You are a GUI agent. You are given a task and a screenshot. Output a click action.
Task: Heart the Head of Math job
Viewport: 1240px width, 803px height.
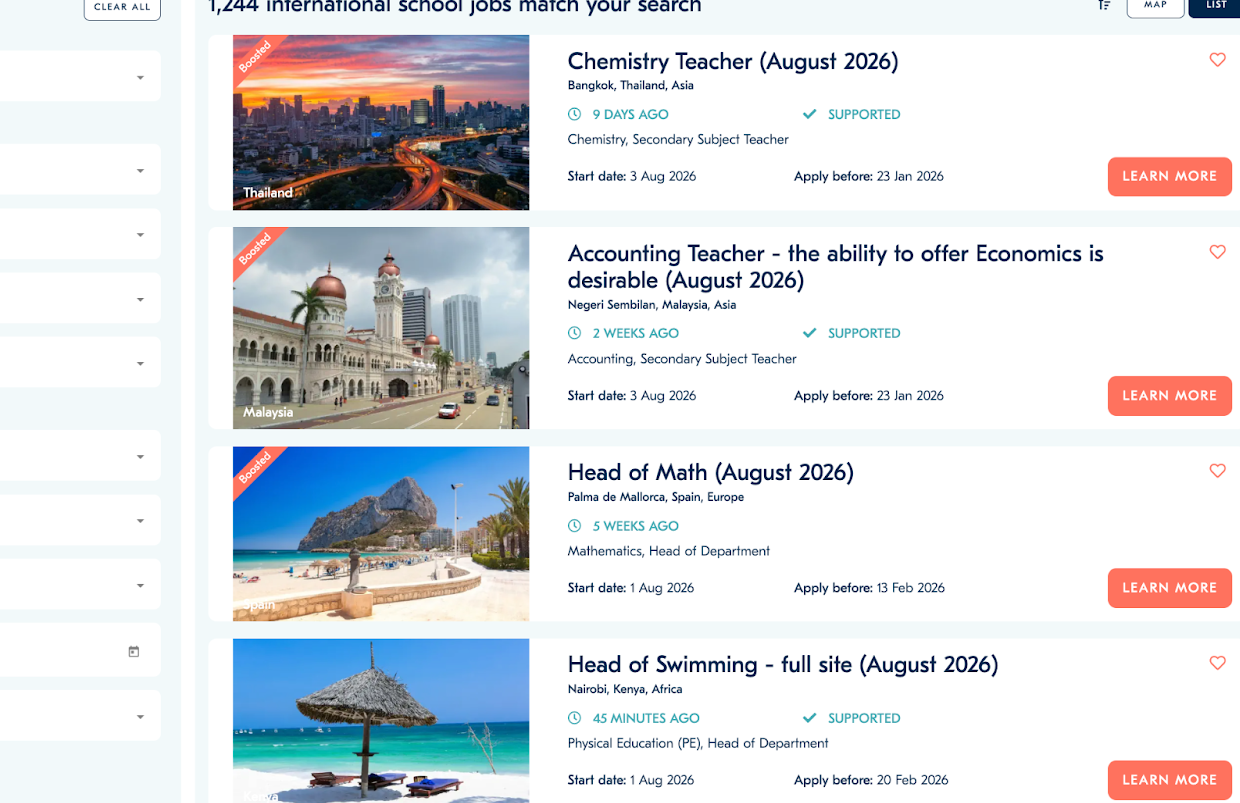(1217, 471)
